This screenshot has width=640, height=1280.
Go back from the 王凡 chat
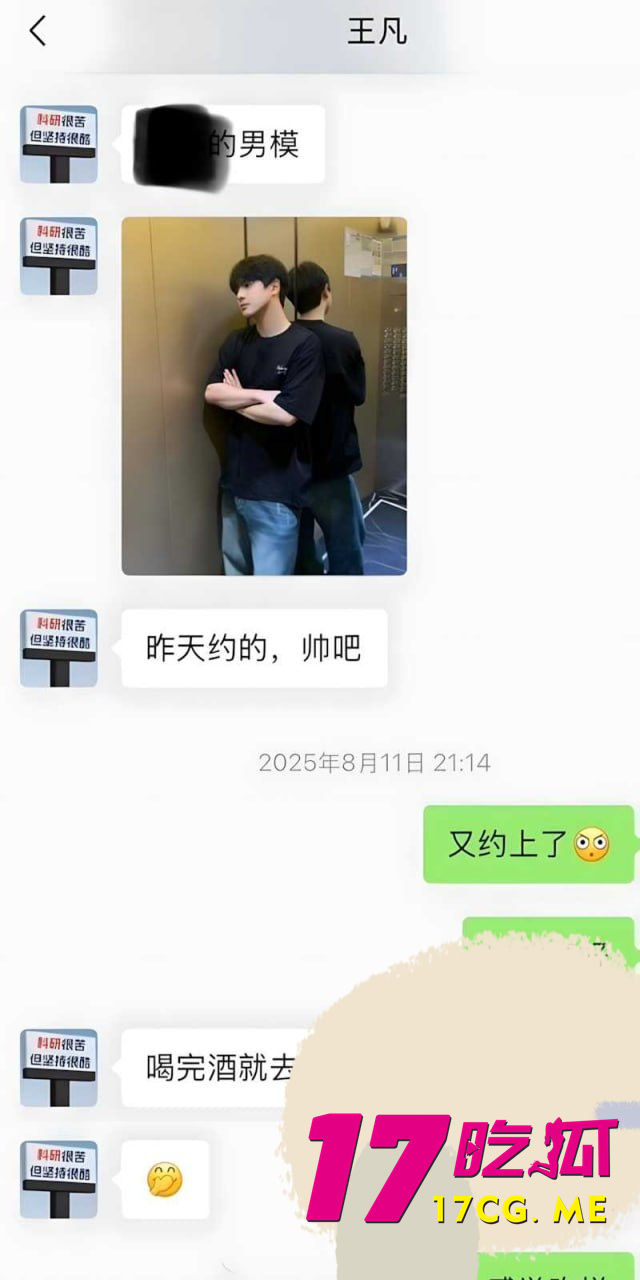38,31
